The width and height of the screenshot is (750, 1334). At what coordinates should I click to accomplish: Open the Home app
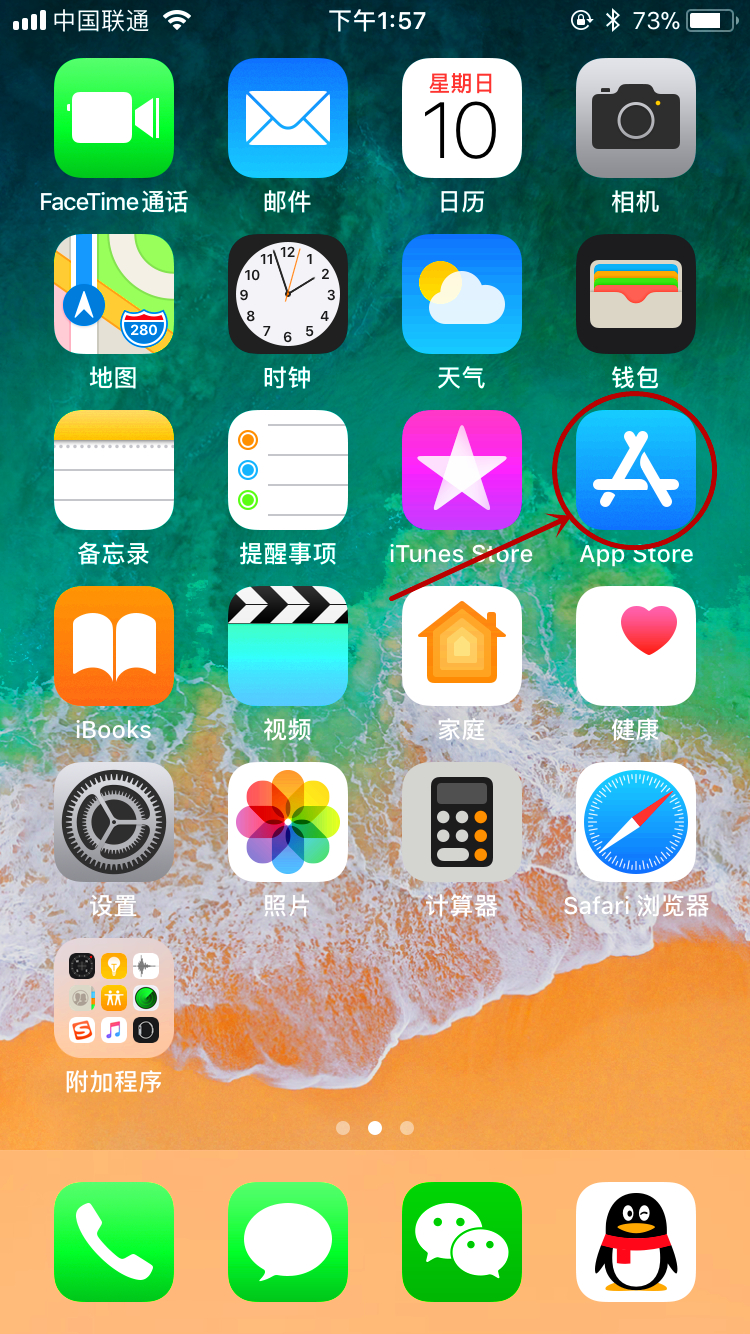(x=462, y=646)
